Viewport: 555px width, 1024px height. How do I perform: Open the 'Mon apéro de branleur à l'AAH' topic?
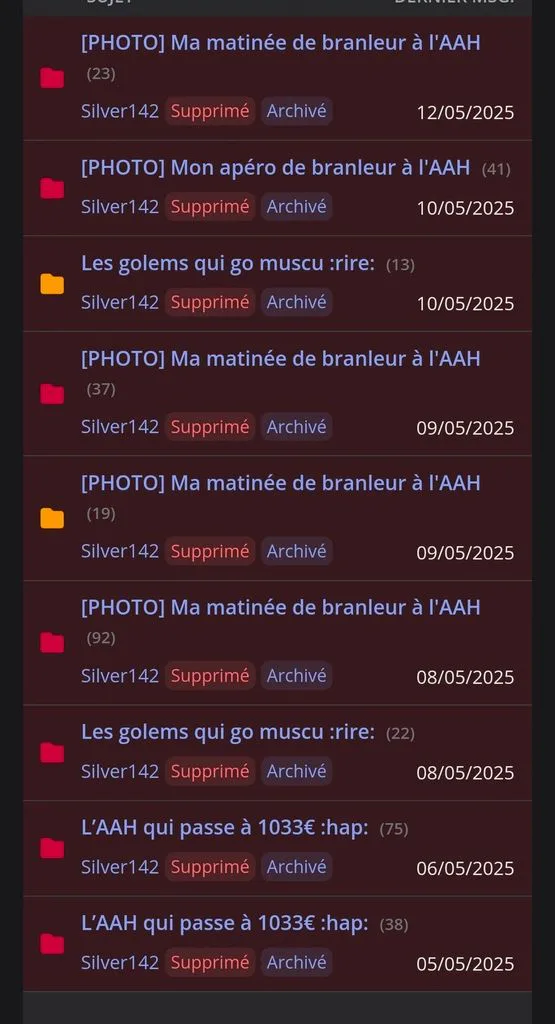click(276, 168)
